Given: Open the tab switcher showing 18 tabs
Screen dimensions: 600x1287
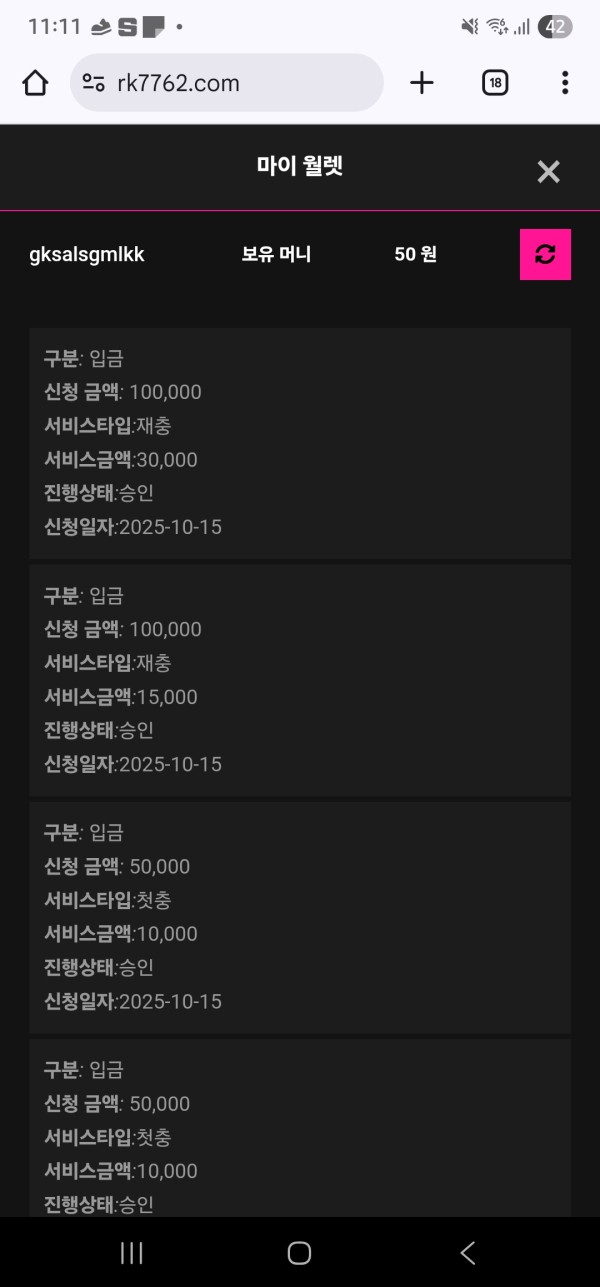Looking at the screenshot, I should pos(495,83).
